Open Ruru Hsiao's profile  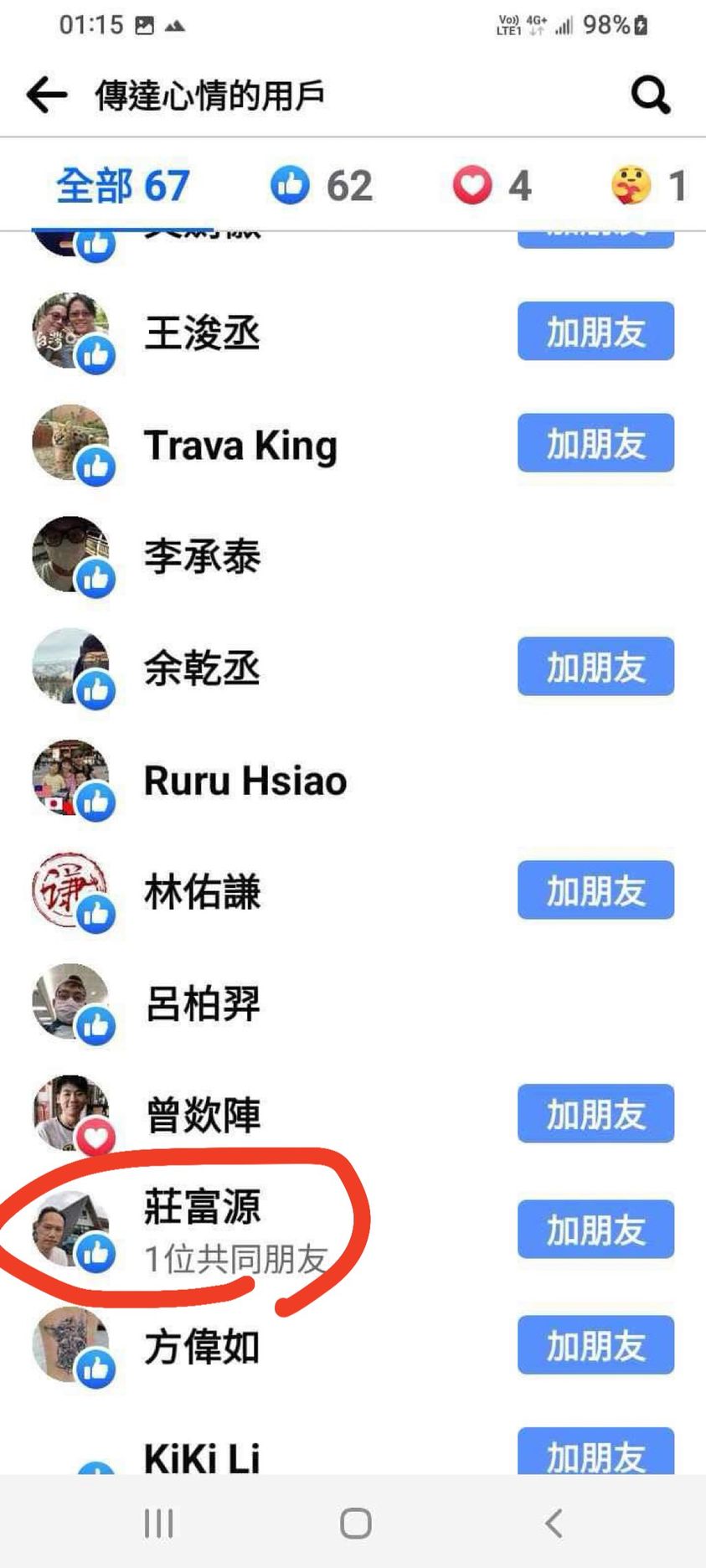pyautogui.click(x=245, y=780)
